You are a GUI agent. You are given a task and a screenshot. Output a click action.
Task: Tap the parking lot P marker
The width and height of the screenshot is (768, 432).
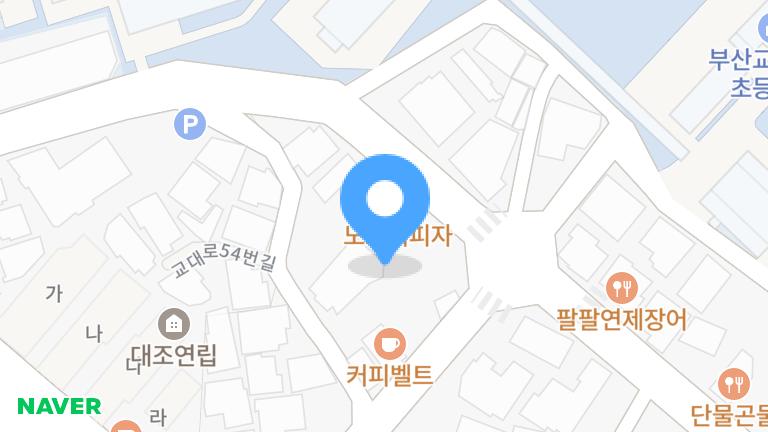pos(189,125)
